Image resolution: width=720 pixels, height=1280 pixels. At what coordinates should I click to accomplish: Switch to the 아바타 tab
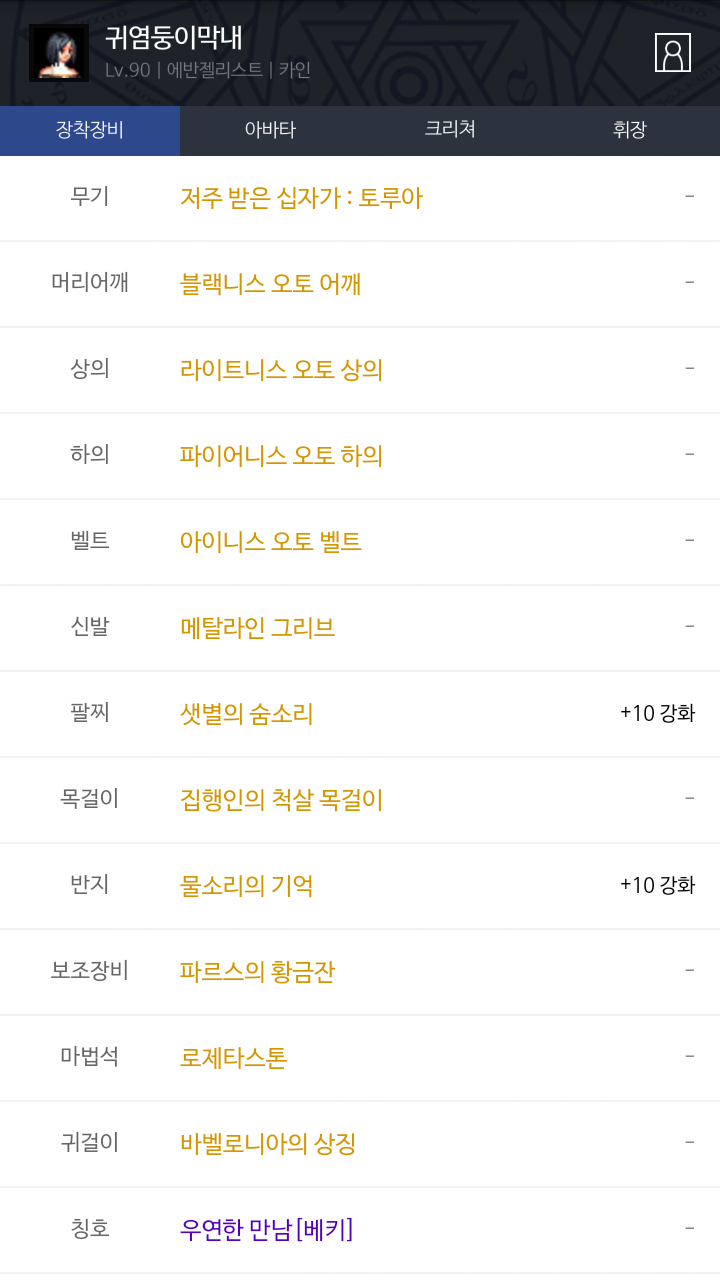tap(270, 130)
